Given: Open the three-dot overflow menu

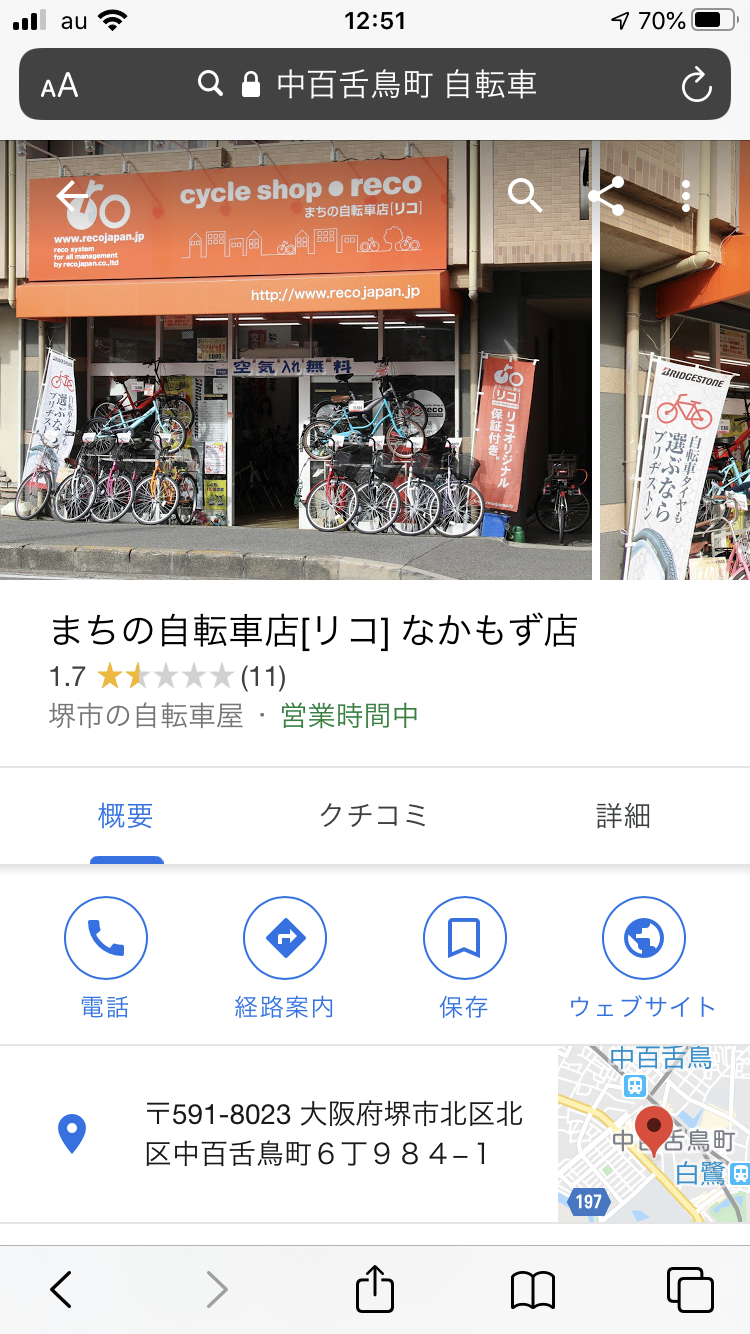Looking at the screenshot, I should tap(686, 196).
